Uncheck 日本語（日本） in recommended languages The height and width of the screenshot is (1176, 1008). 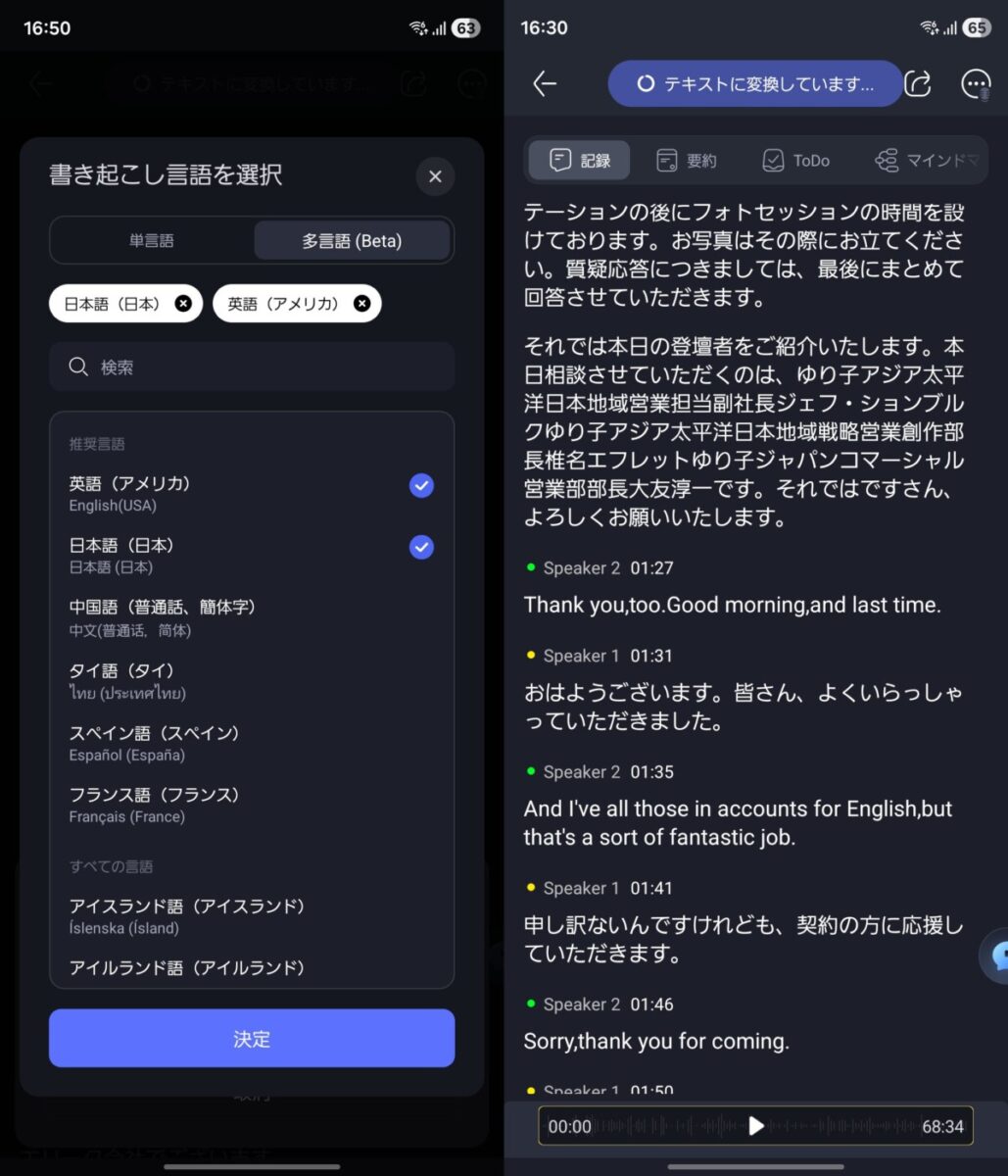421,547
